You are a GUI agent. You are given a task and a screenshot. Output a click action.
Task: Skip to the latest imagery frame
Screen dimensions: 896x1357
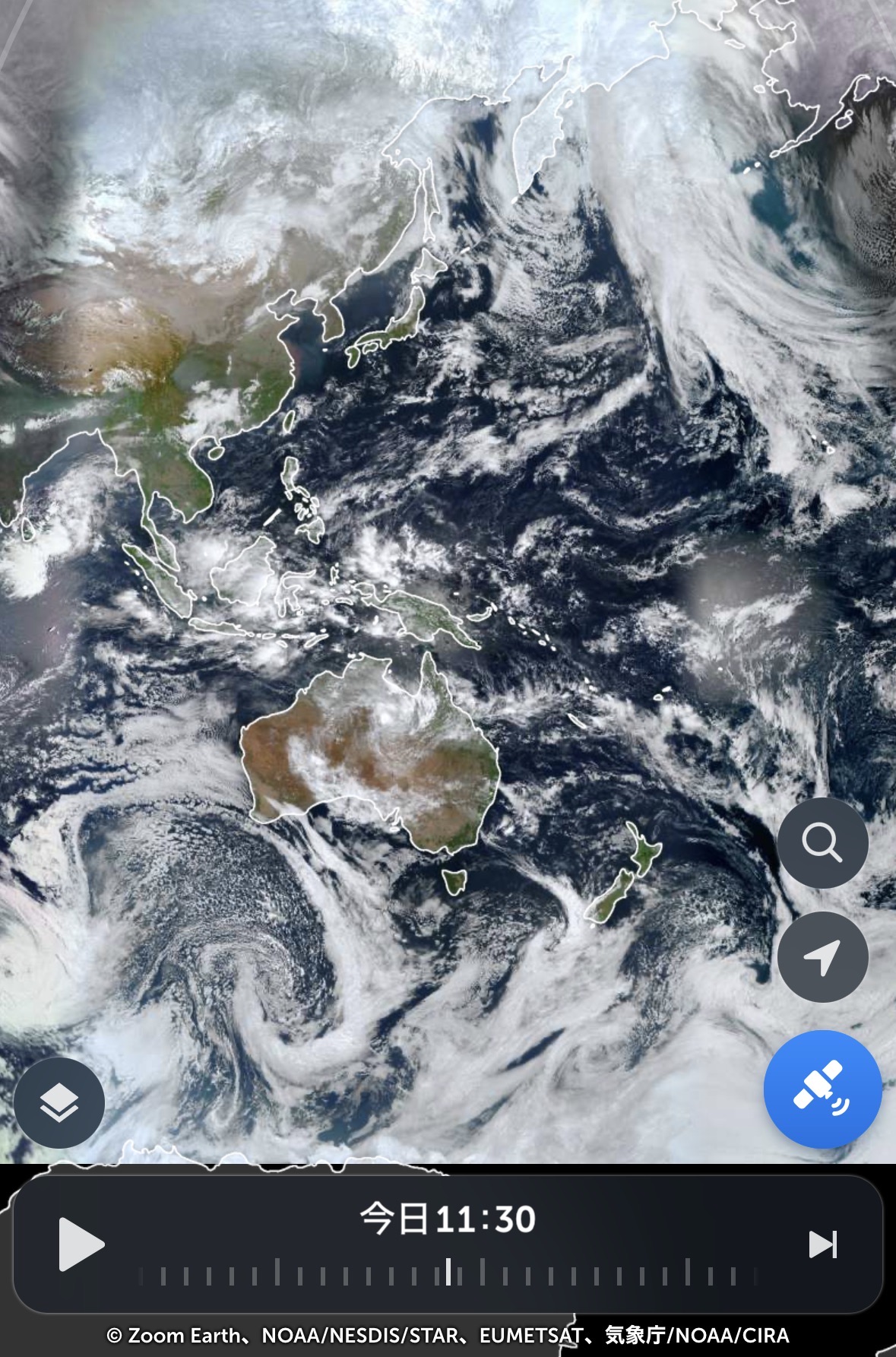click(x=822, y=1244)
